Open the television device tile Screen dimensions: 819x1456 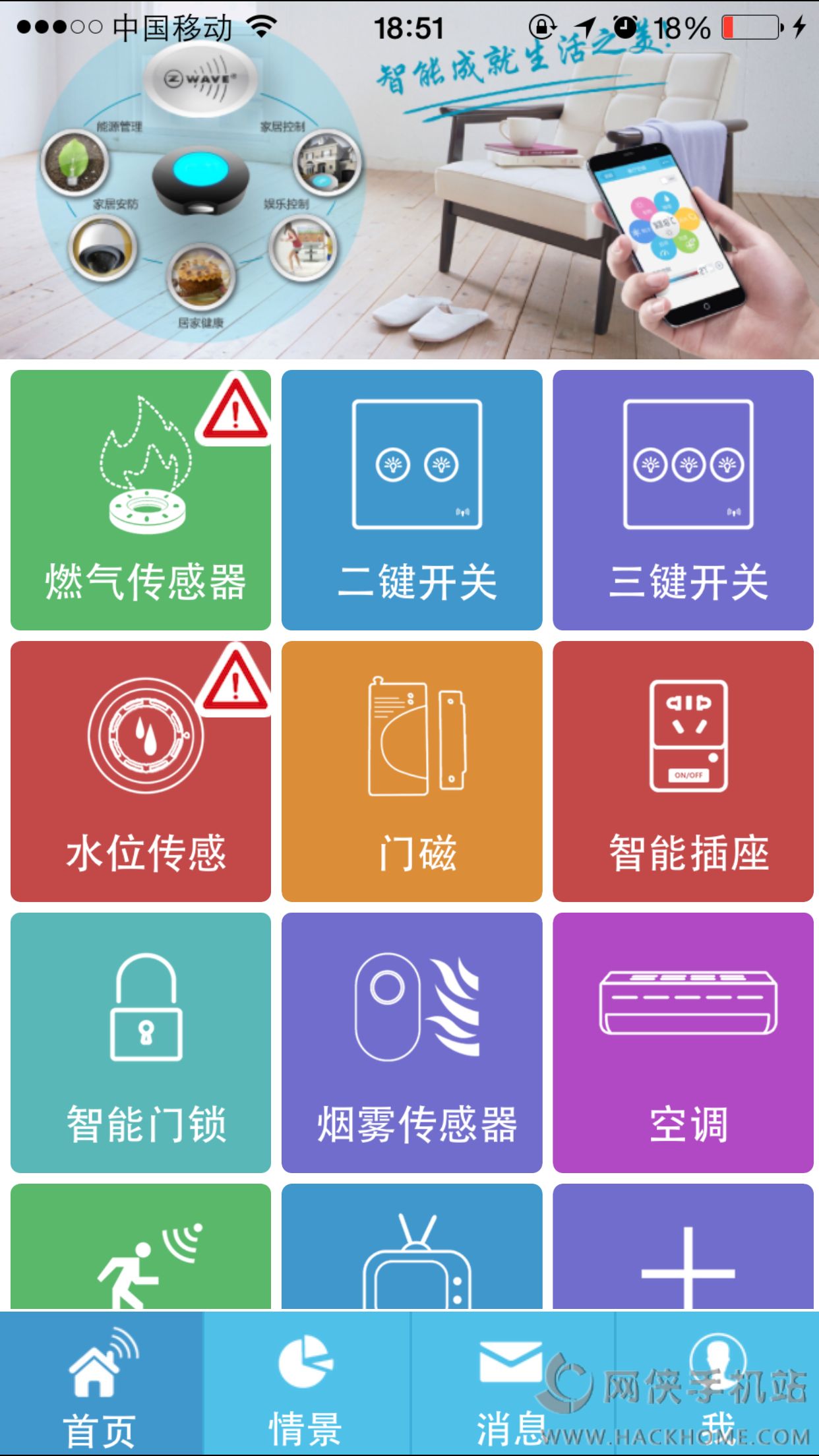(411, 1248)
